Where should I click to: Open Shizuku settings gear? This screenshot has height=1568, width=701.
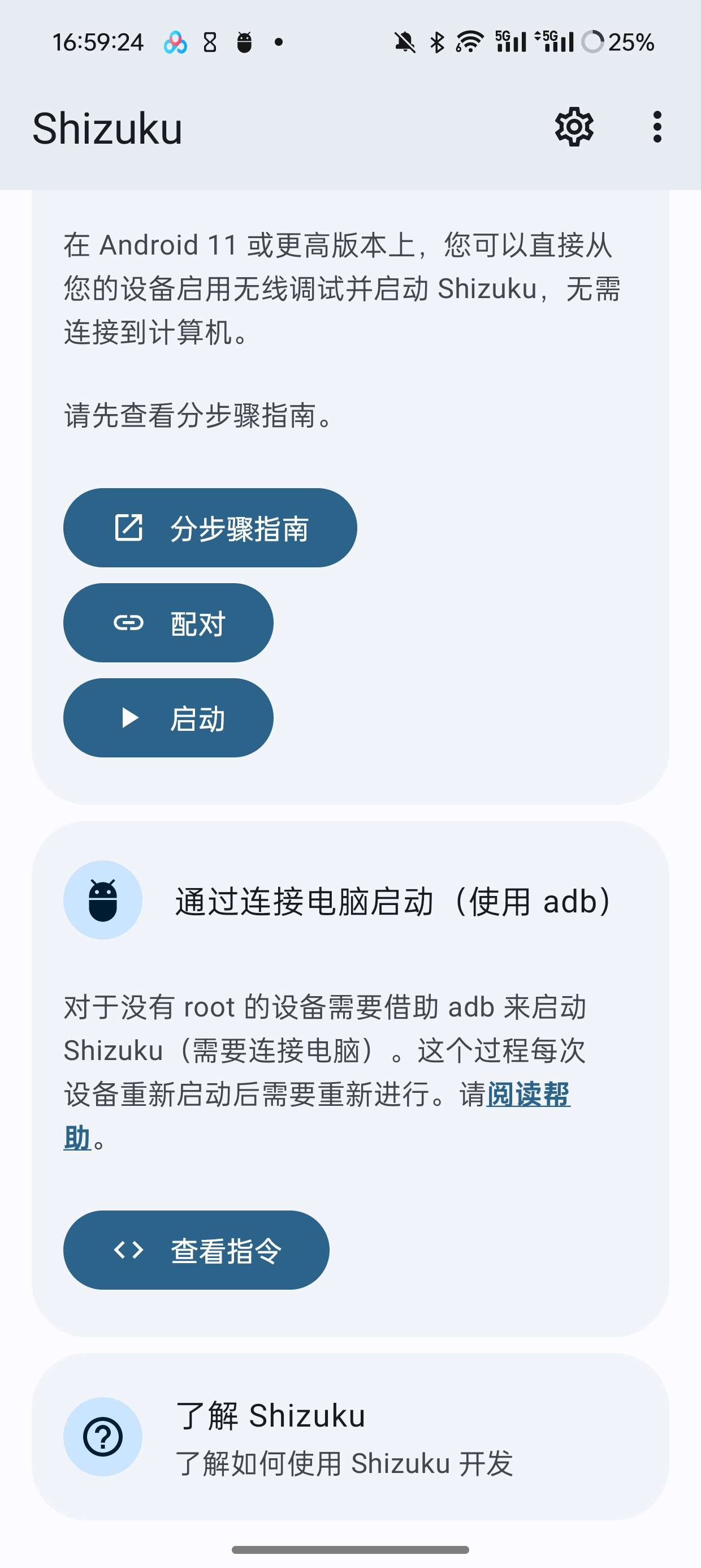(x=574, y=128)
